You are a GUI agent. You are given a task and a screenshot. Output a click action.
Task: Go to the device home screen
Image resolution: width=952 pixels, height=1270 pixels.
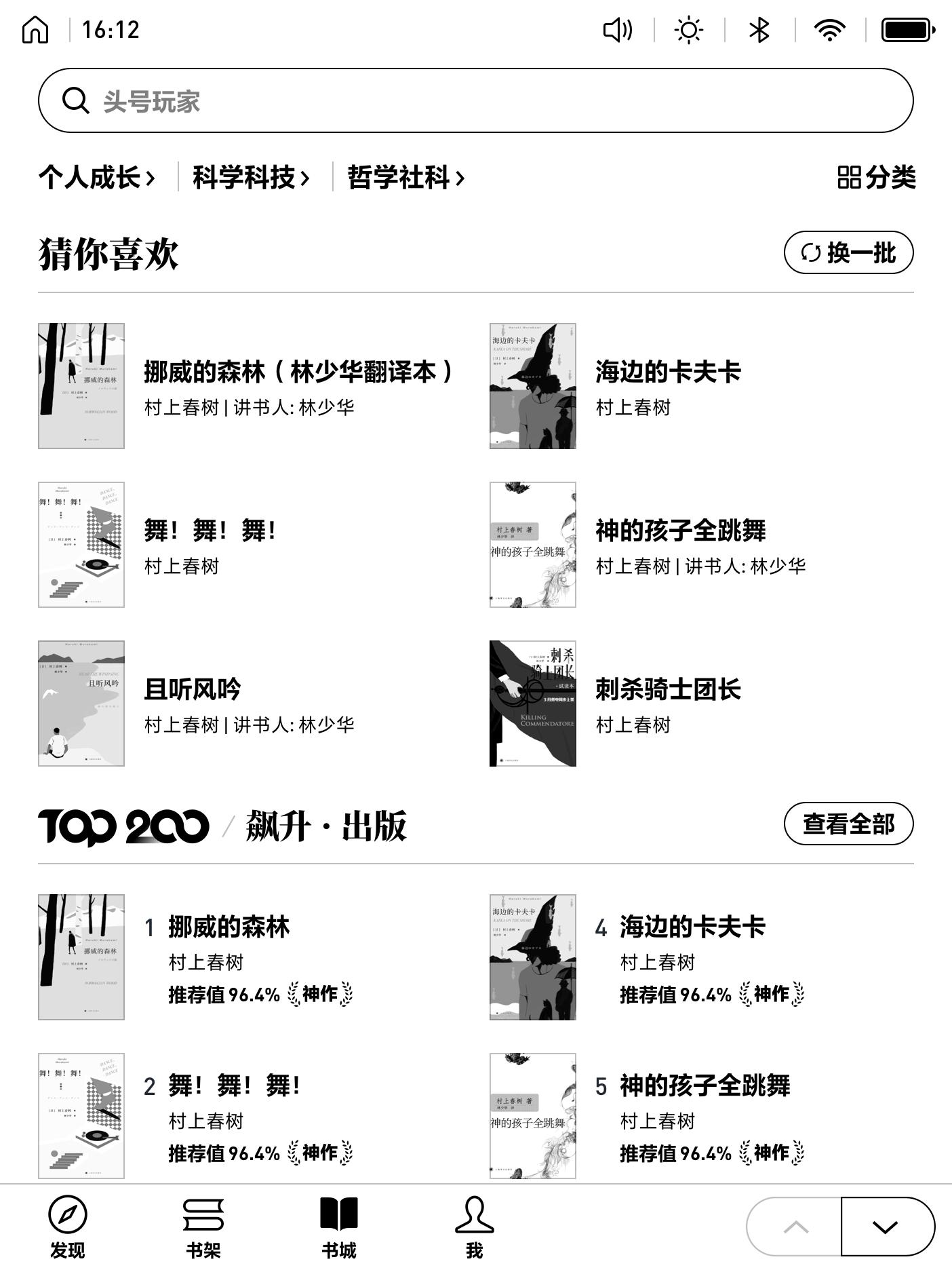coord(35,30)
